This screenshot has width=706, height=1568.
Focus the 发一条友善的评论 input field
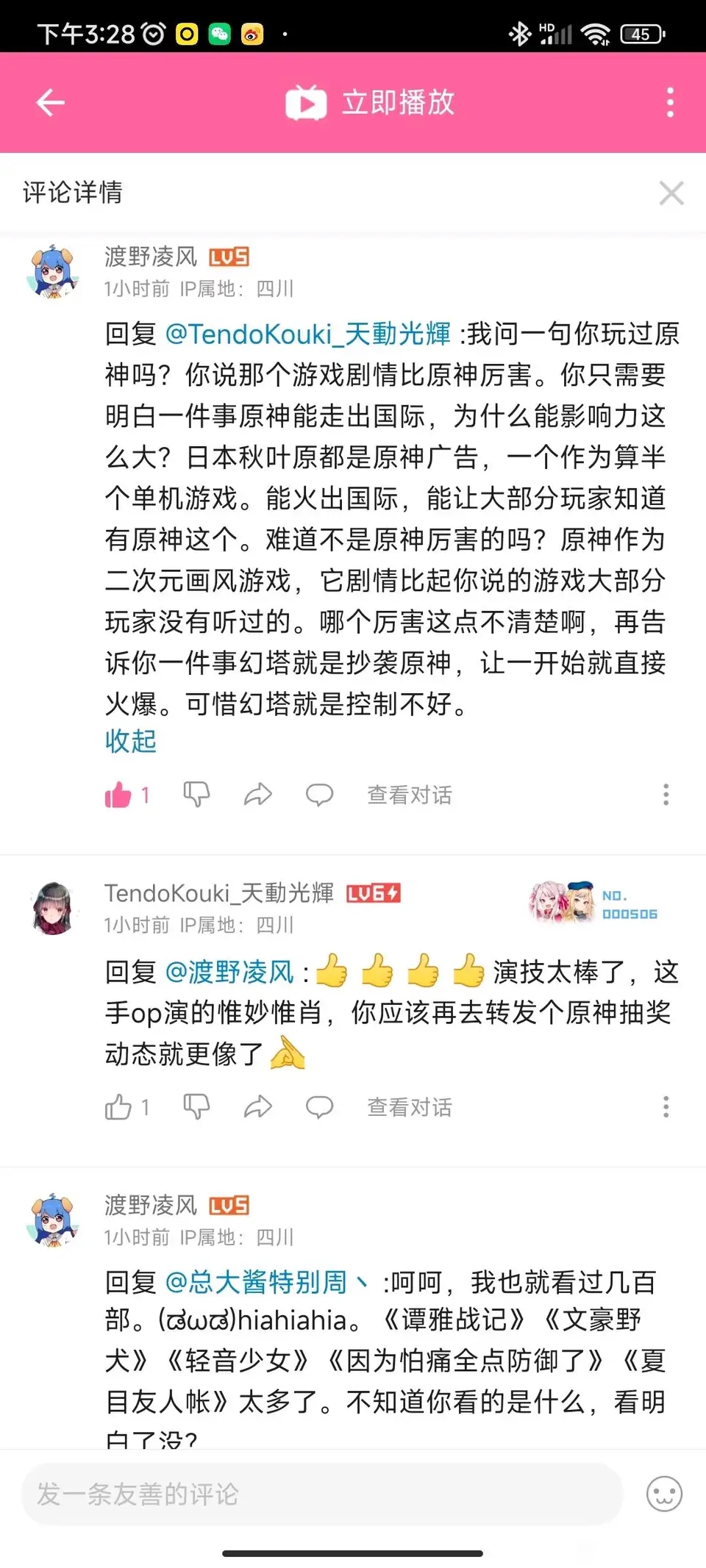click(322, 1494)
